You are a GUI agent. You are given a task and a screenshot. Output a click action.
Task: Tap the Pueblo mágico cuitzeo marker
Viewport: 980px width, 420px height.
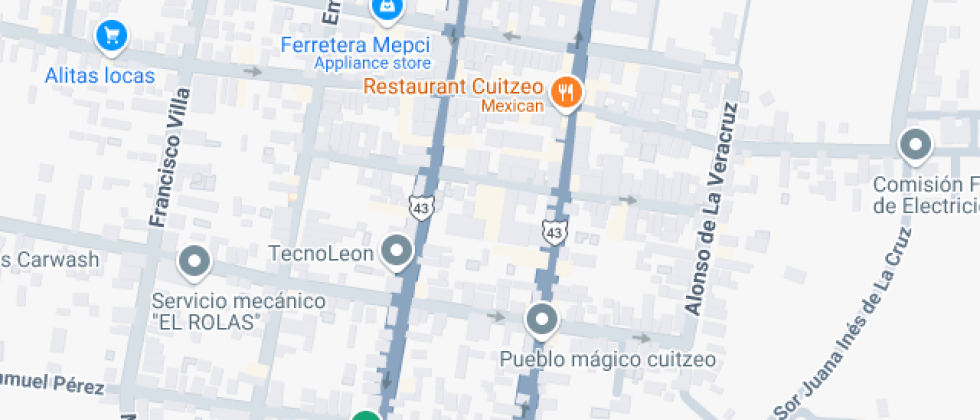coord(542,321)
